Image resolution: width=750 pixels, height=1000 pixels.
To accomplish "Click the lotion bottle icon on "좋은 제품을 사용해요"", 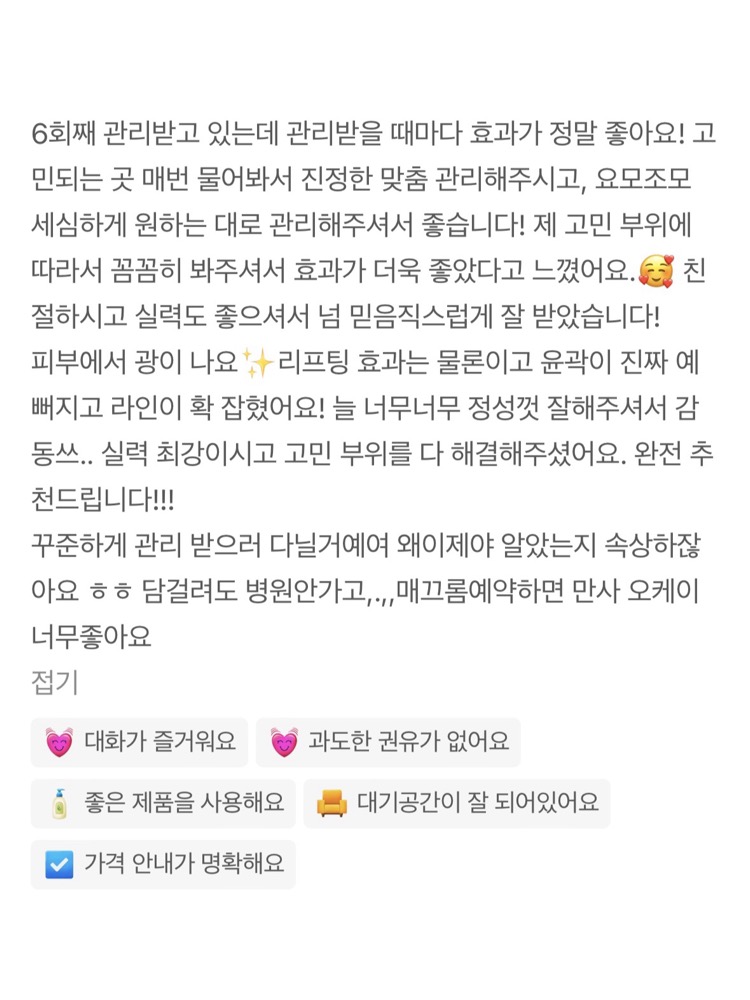I will point(58,803).
